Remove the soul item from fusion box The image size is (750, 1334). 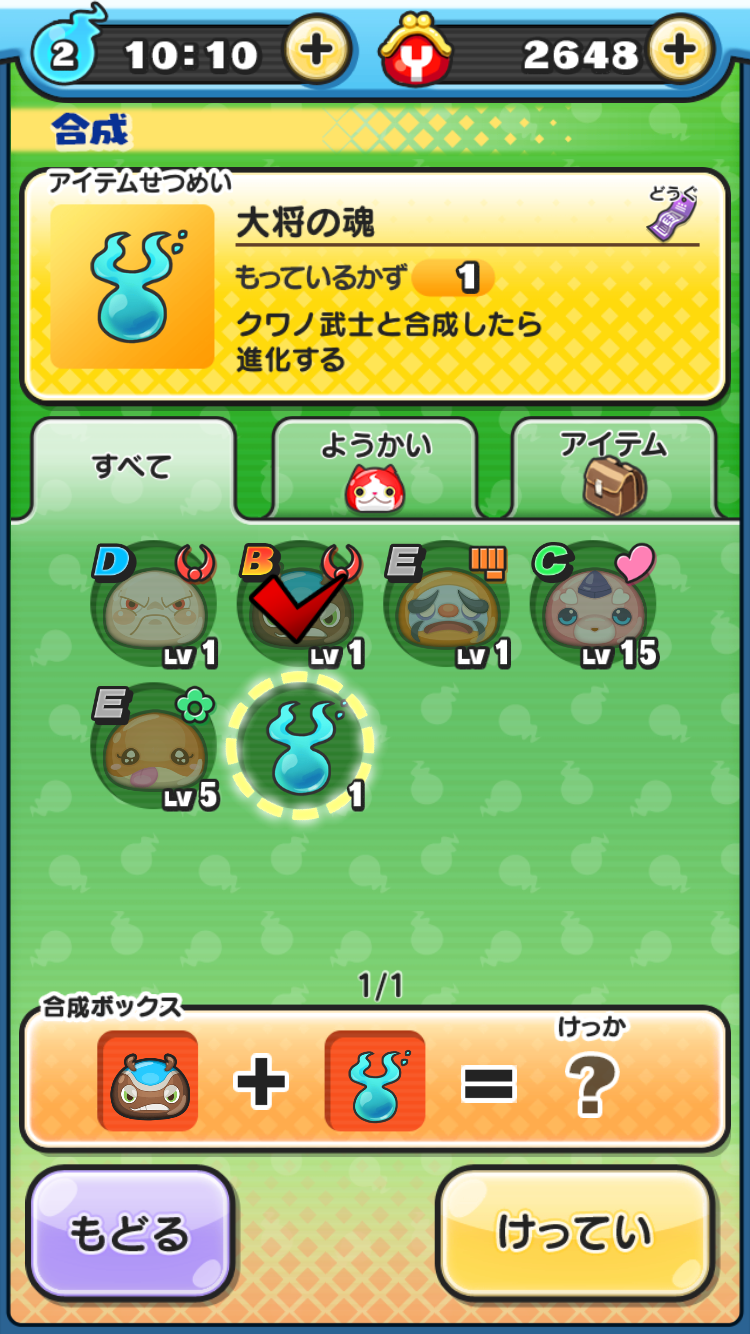click(x=375, y=1080)
